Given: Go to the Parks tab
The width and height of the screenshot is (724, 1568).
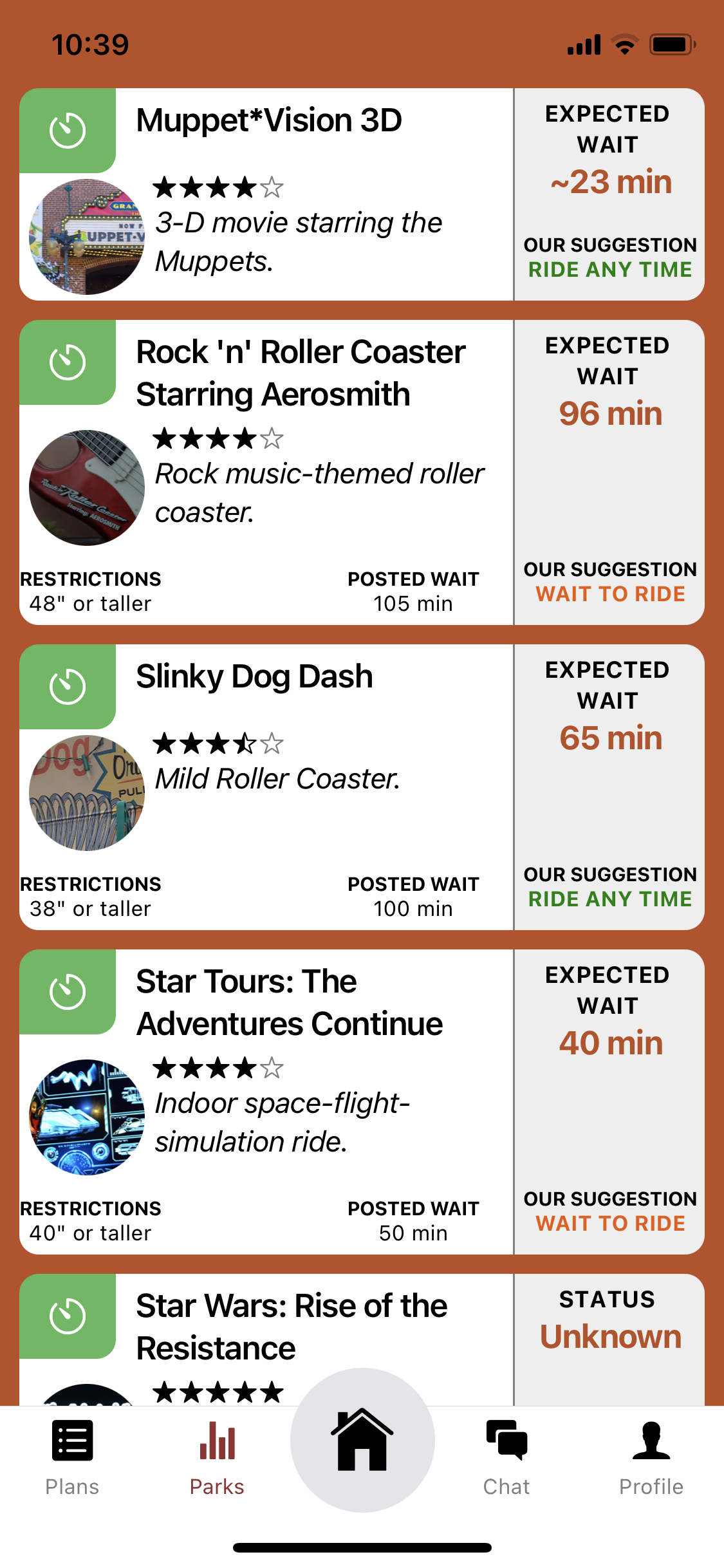Looking at the screenshot, I should click(x=217, y=1457).
